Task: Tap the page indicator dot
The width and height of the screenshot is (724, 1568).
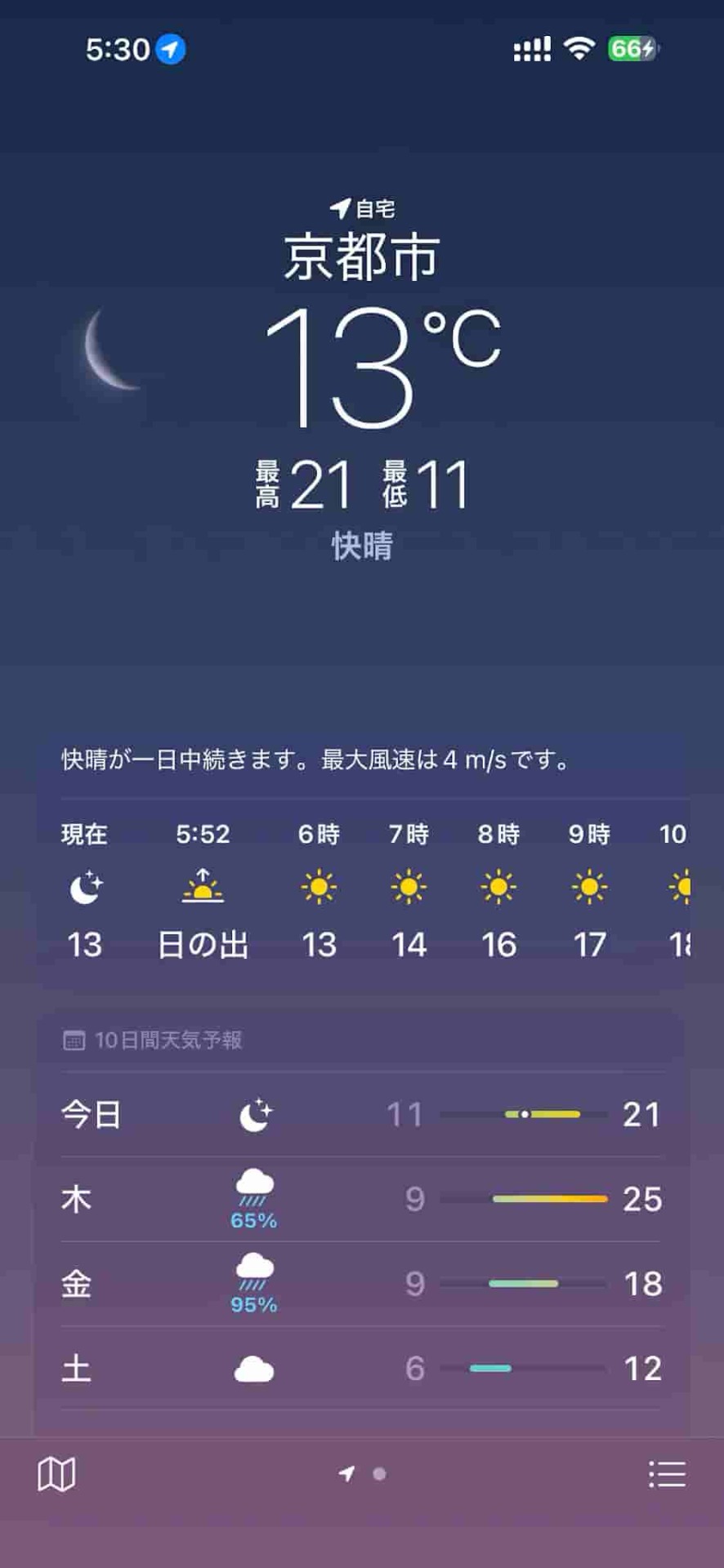Action: coord(379,1474)
